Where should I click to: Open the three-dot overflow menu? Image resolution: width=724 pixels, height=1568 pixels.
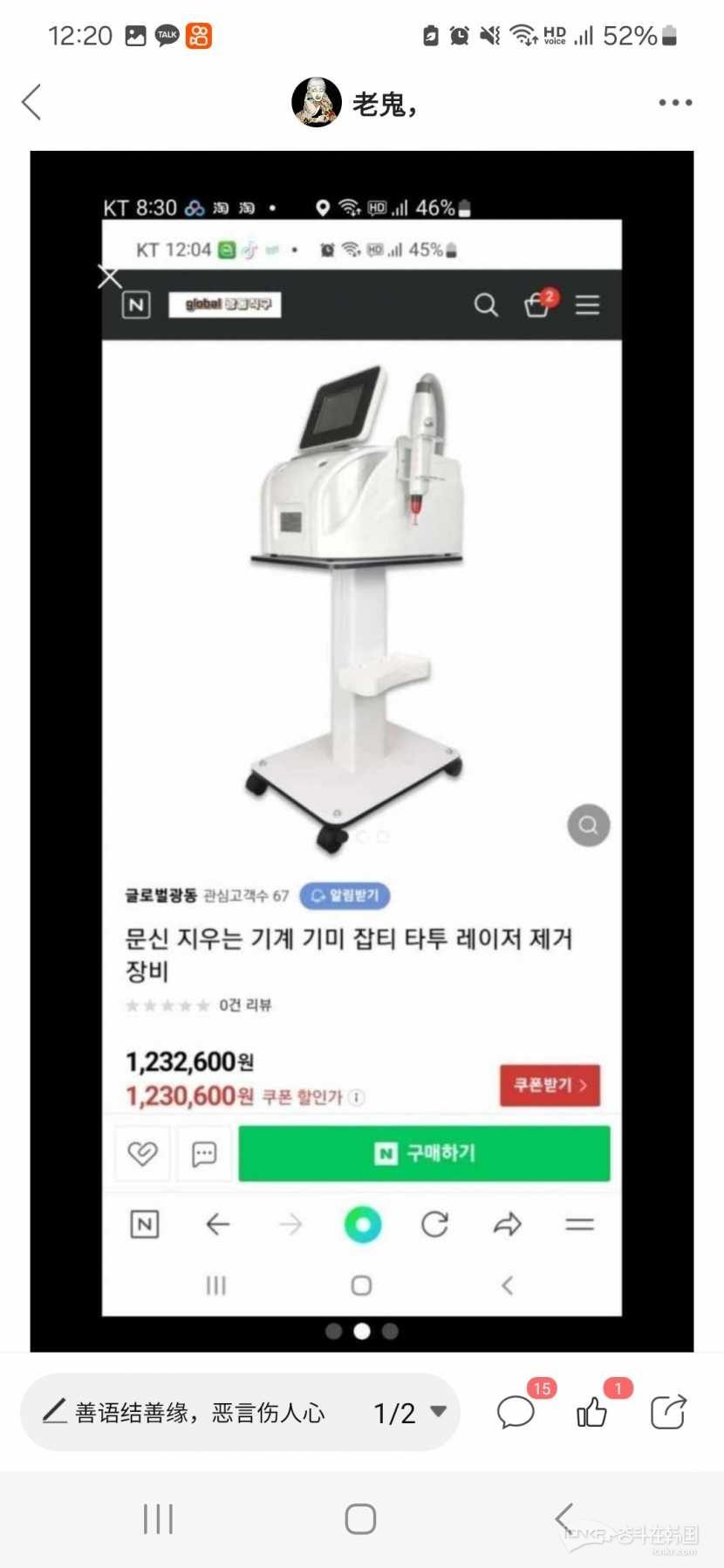point(675,102)
